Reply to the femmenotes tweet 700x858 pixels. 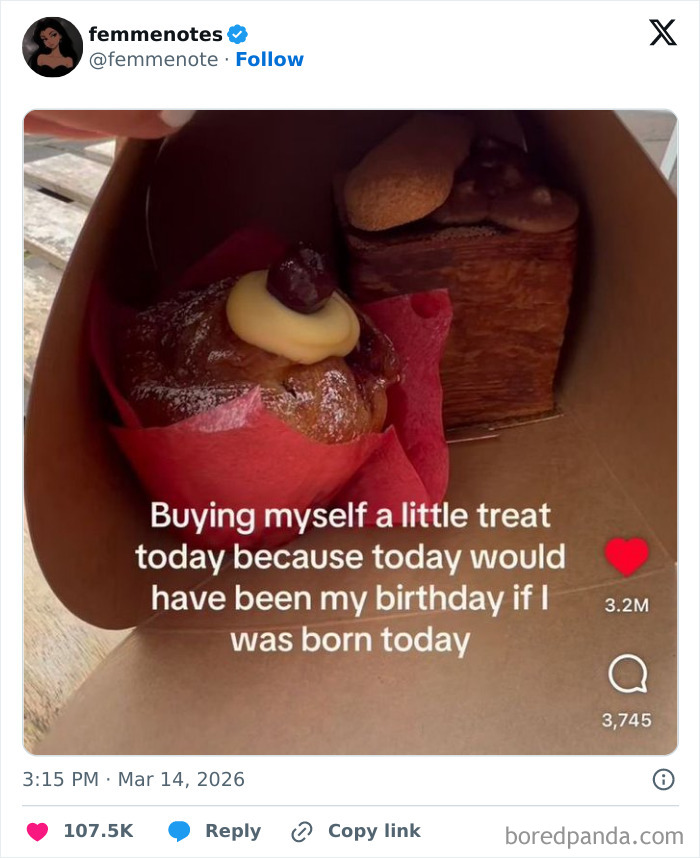click(x=215, y=831)
